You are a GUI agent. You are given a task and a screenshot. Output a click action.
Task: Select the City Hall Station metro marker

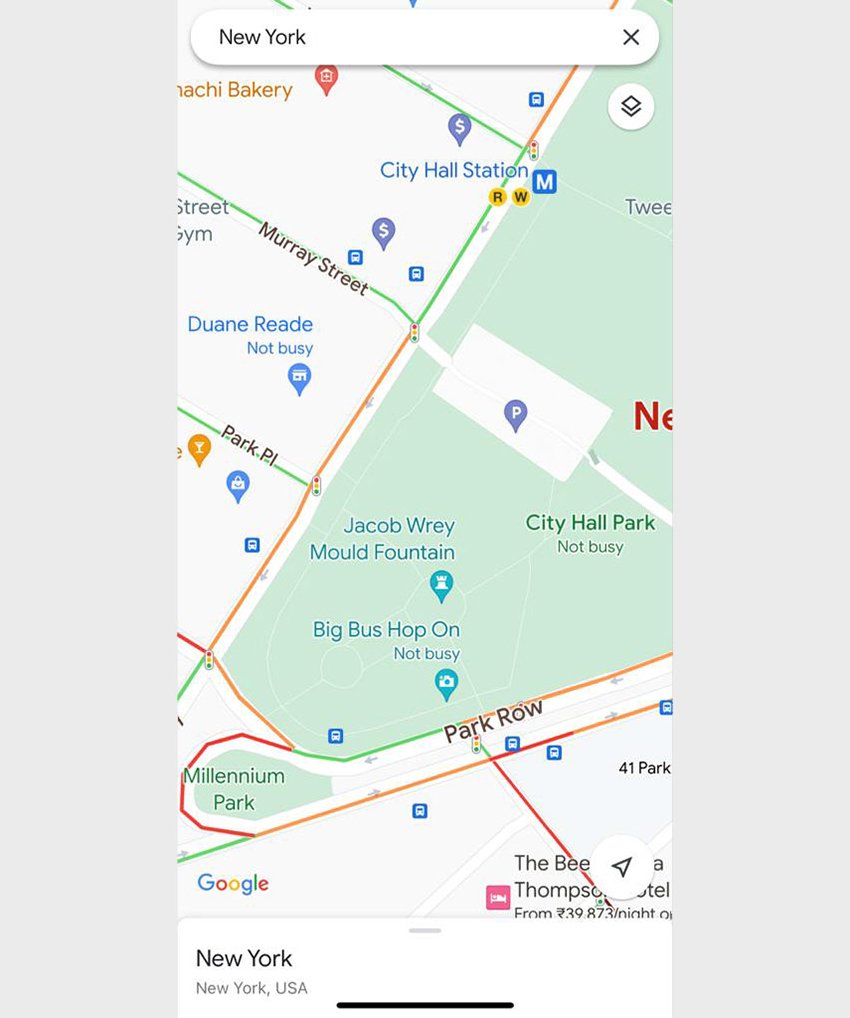pyautogui.click(x=544, y=182)
